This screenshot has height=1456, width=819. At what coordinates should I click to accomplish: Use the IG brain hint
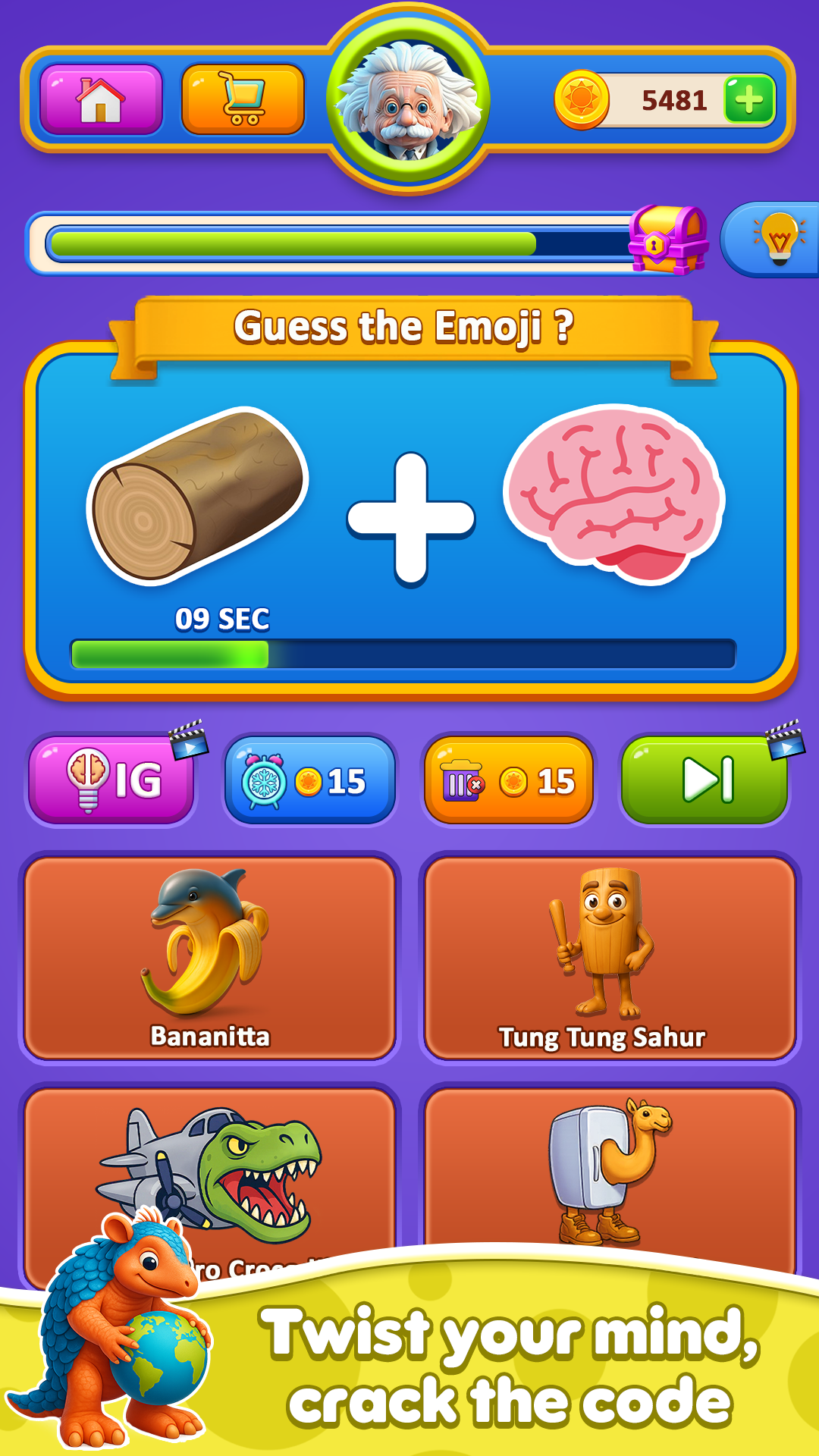112,780
